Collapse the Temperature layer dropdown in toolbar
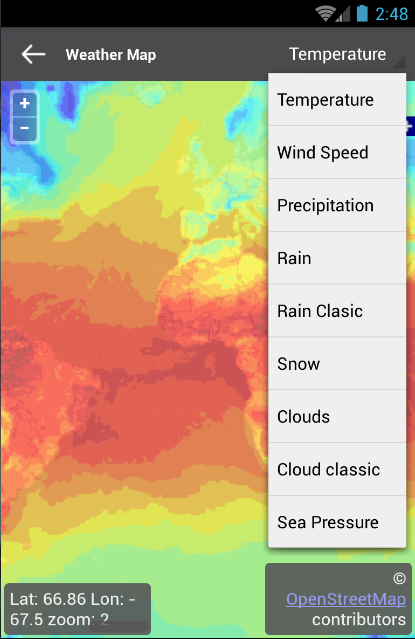This screenshot has height=639, width=415. click(x=346, y=55)
